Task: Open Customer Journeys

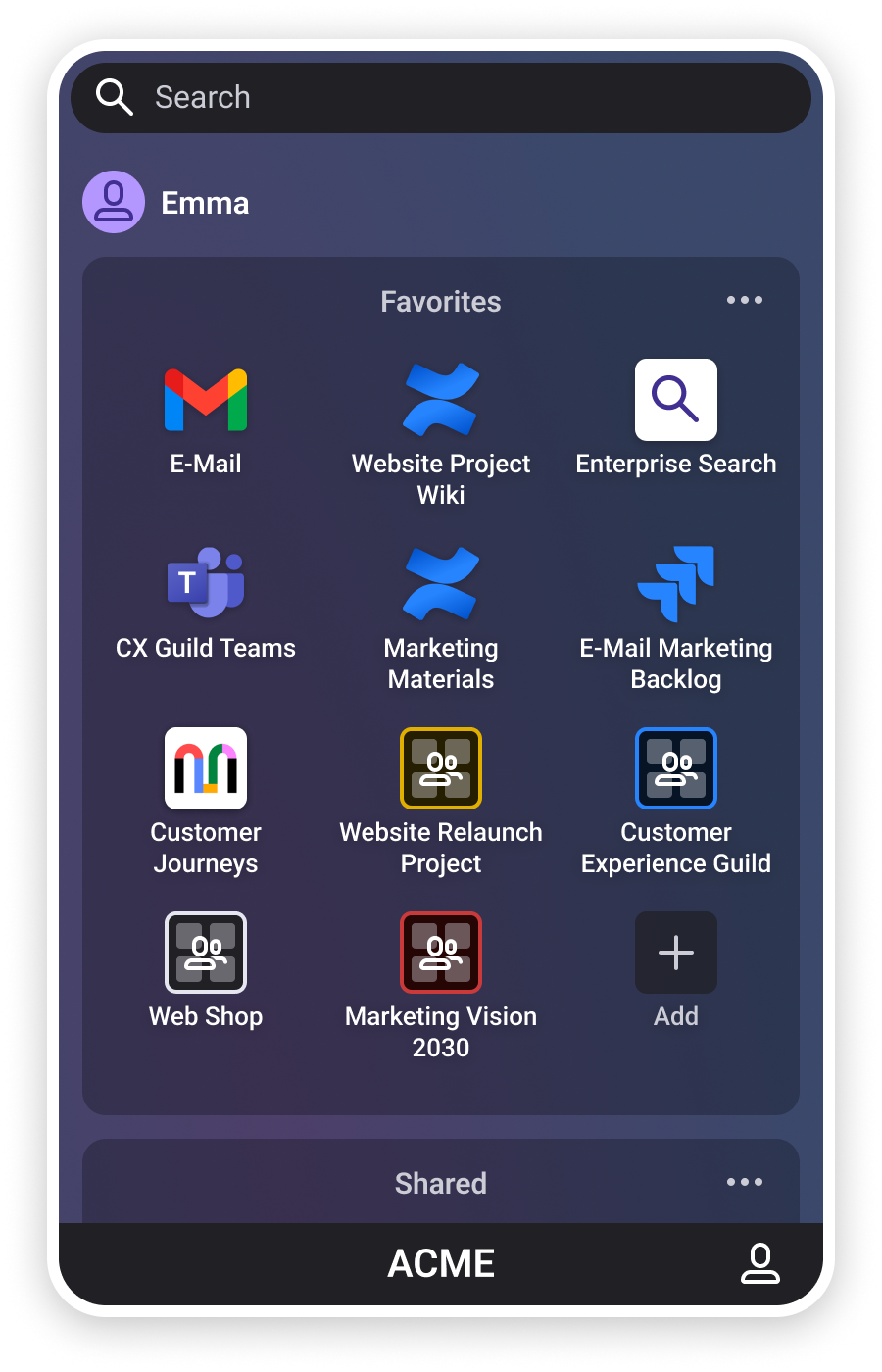Action: point(206,768)
